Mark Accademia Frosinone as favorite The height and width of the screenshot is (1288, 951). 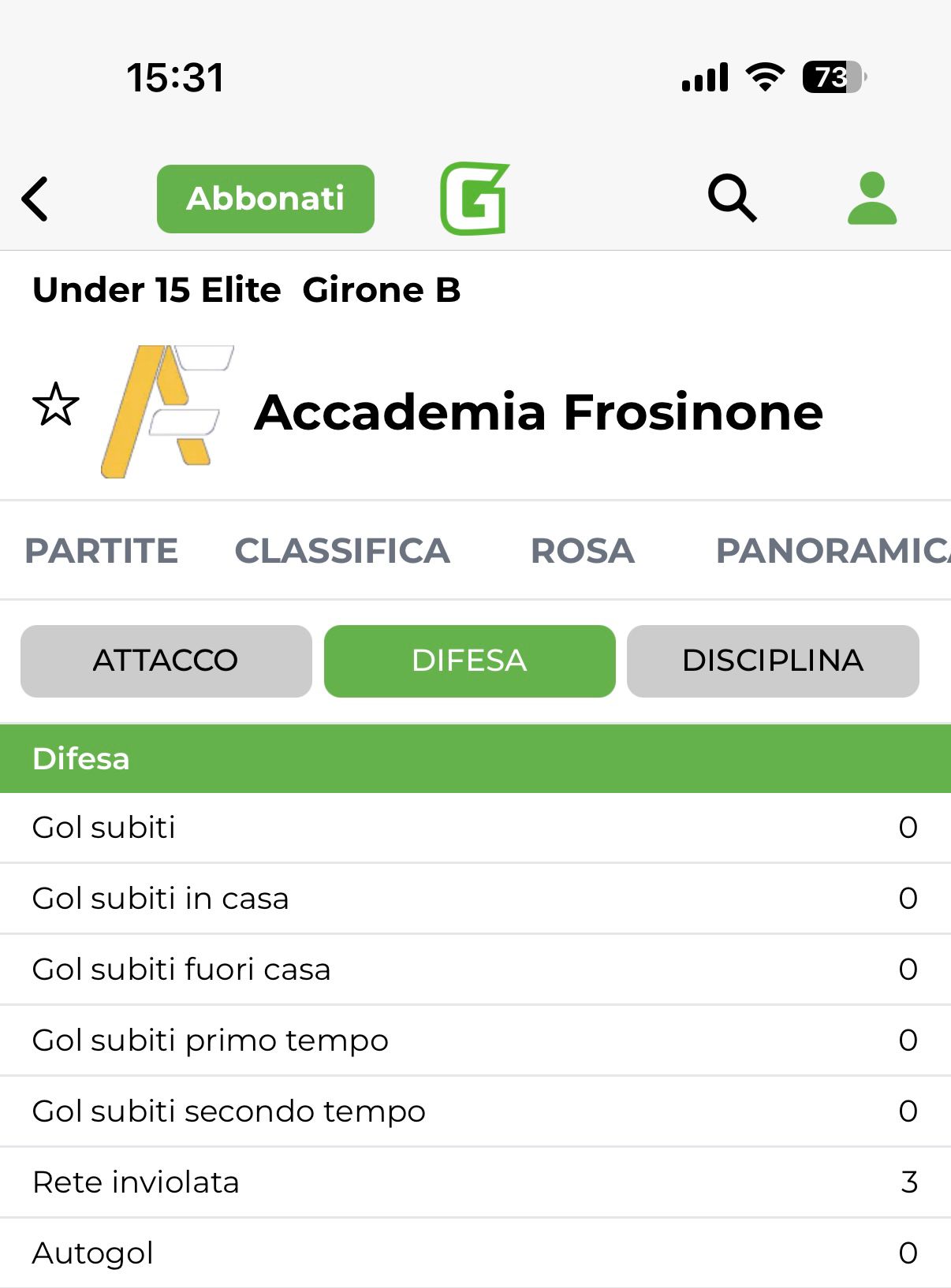tap(56, 405)
